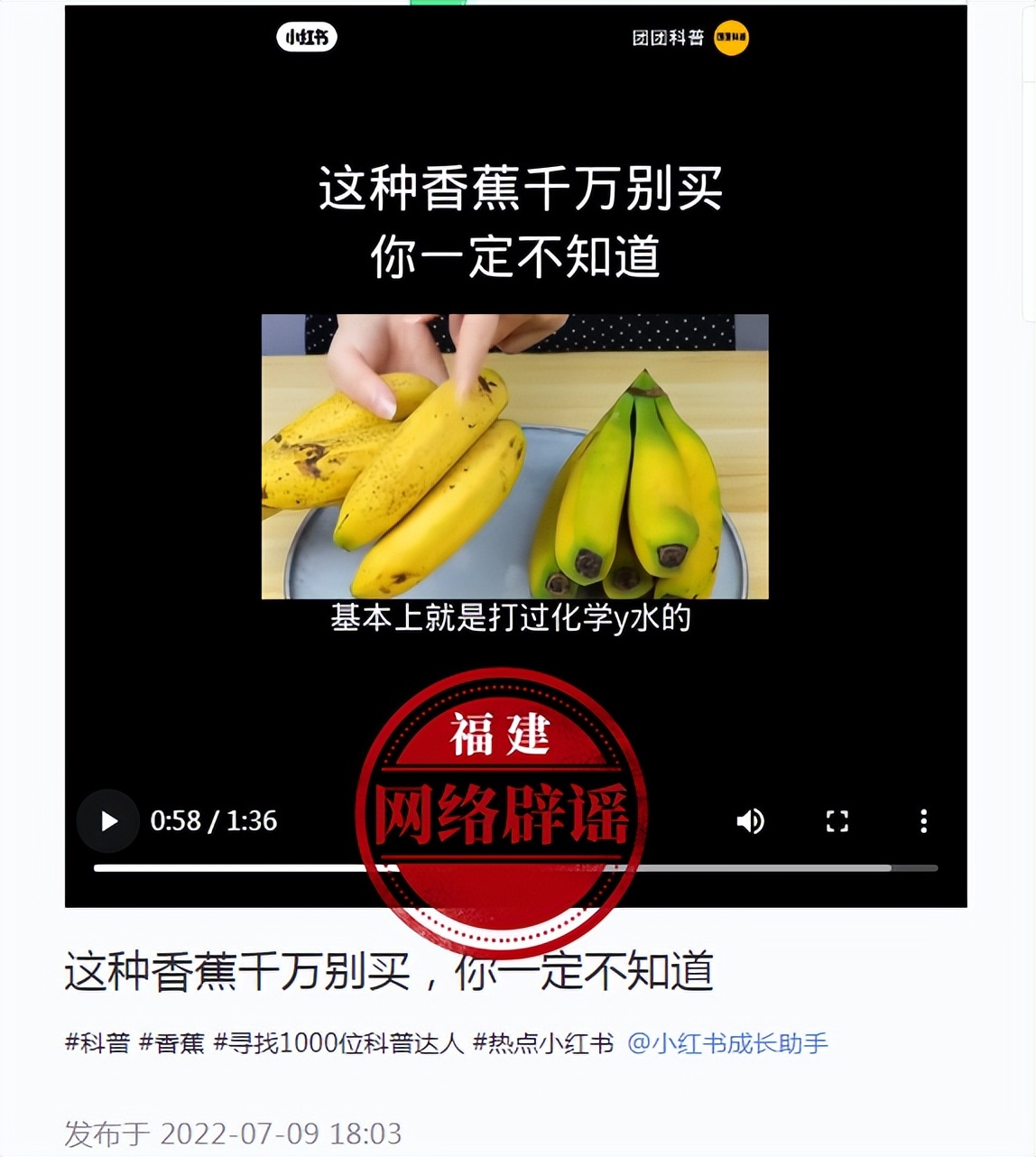Open the #热点小红书 hashtag

point(542,1043)
